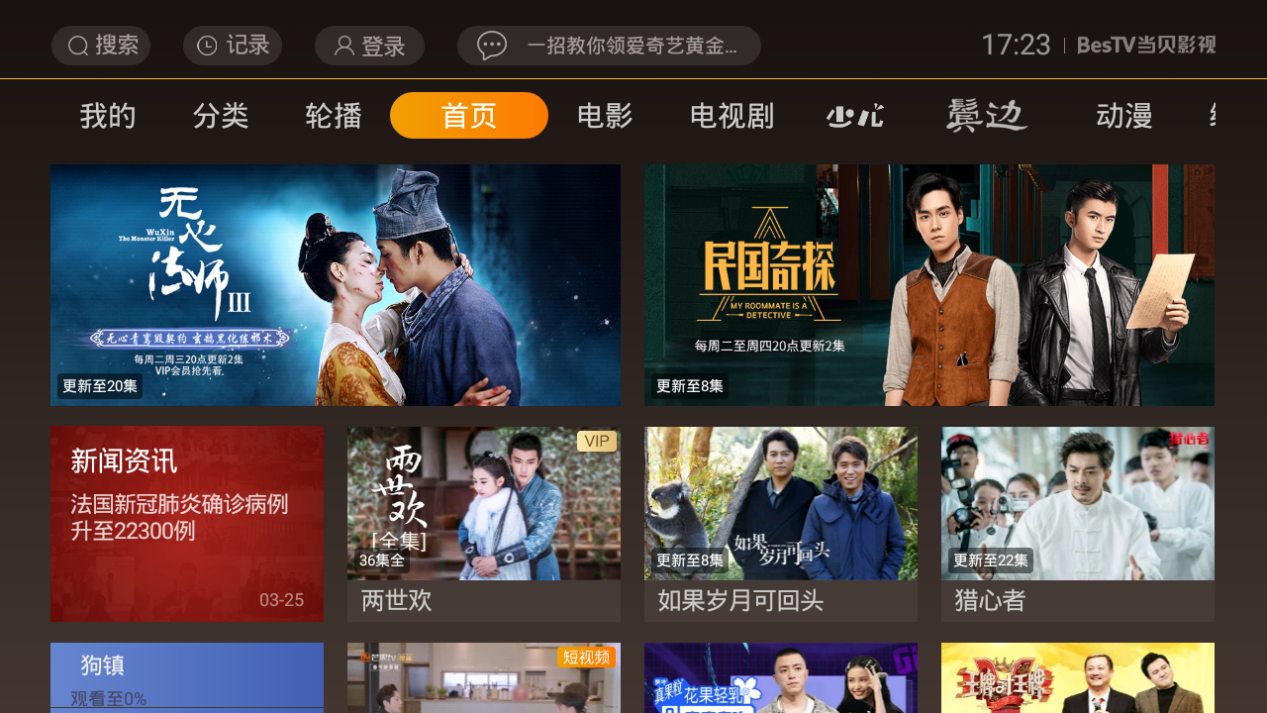Switch to the 轮播 tab
Image resolution: width=1267 pixels, height=713 pixels.
333,116
